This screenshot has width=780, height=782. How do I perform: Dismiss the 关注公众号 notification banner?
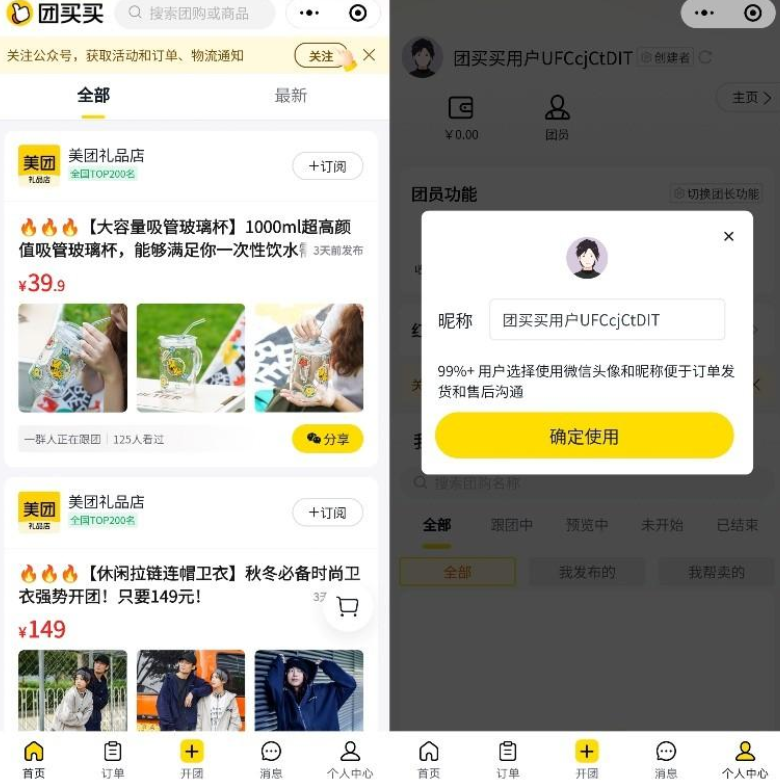click(369, 55)
